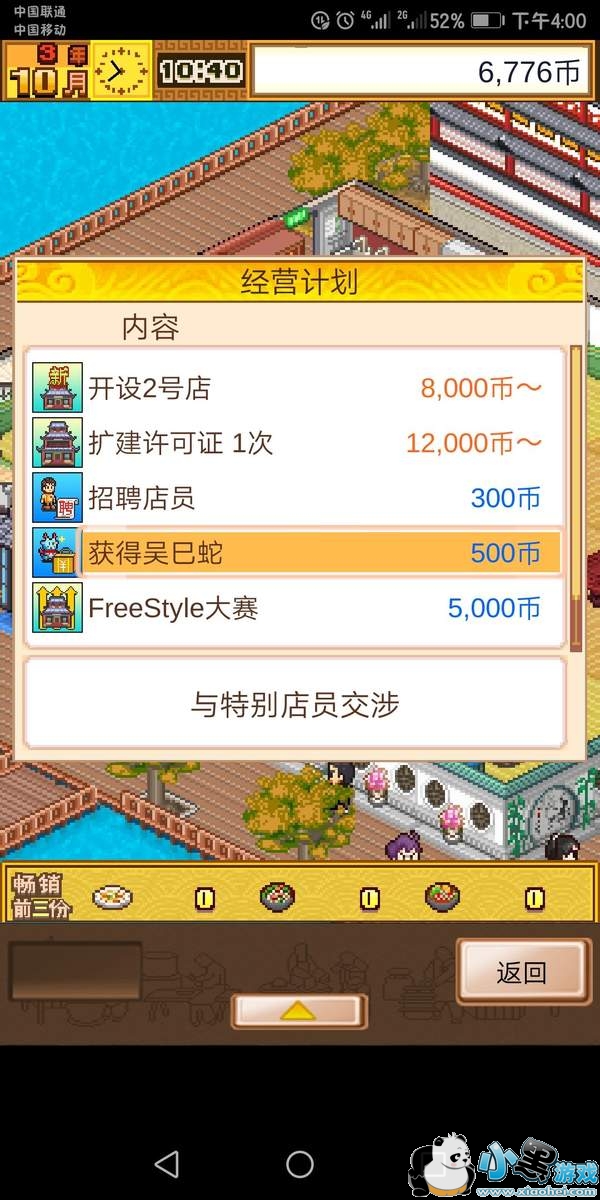Tap the Android back navigation button
Image resolution: width=600 pixels, height=1200 pixels.
166,1163
